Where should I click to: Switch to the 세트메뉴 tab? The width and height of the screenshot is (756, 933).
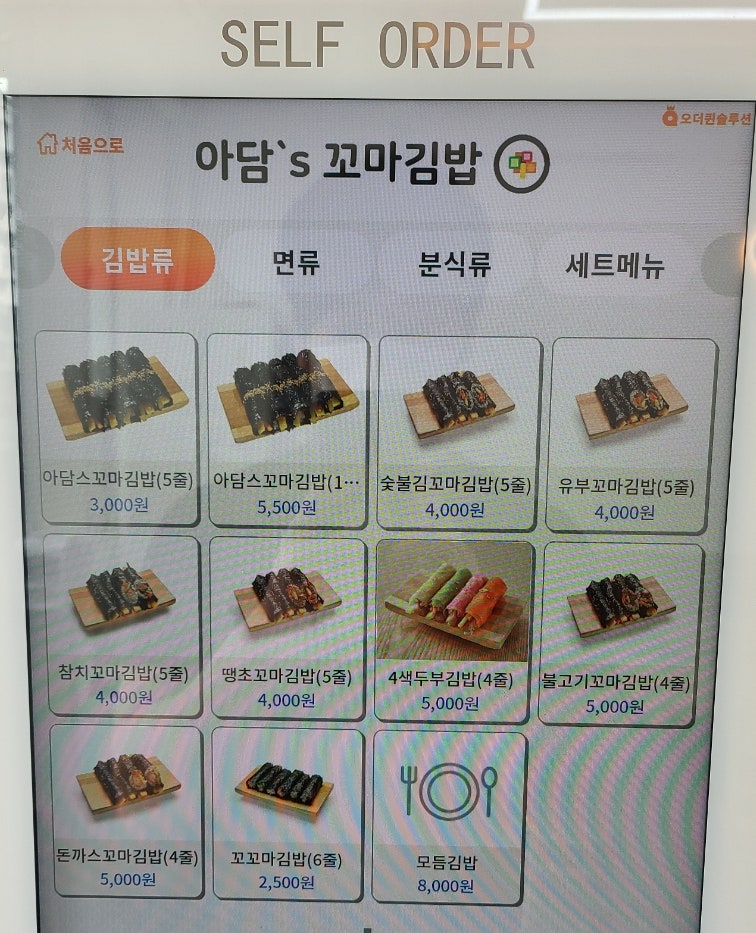click(x=614, y=265)
